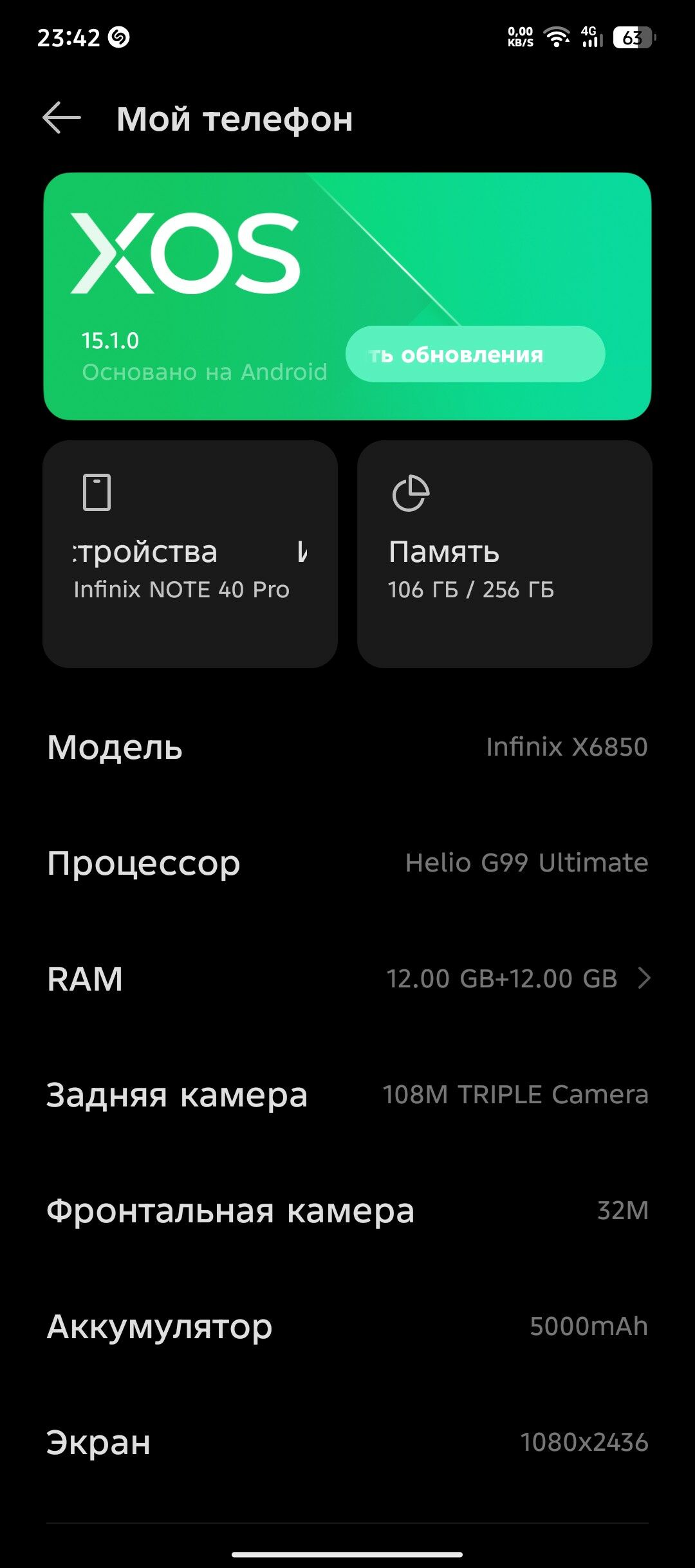Tap the update button on the XOS banner
The image size is (695, 1568).
coord(475,353)
